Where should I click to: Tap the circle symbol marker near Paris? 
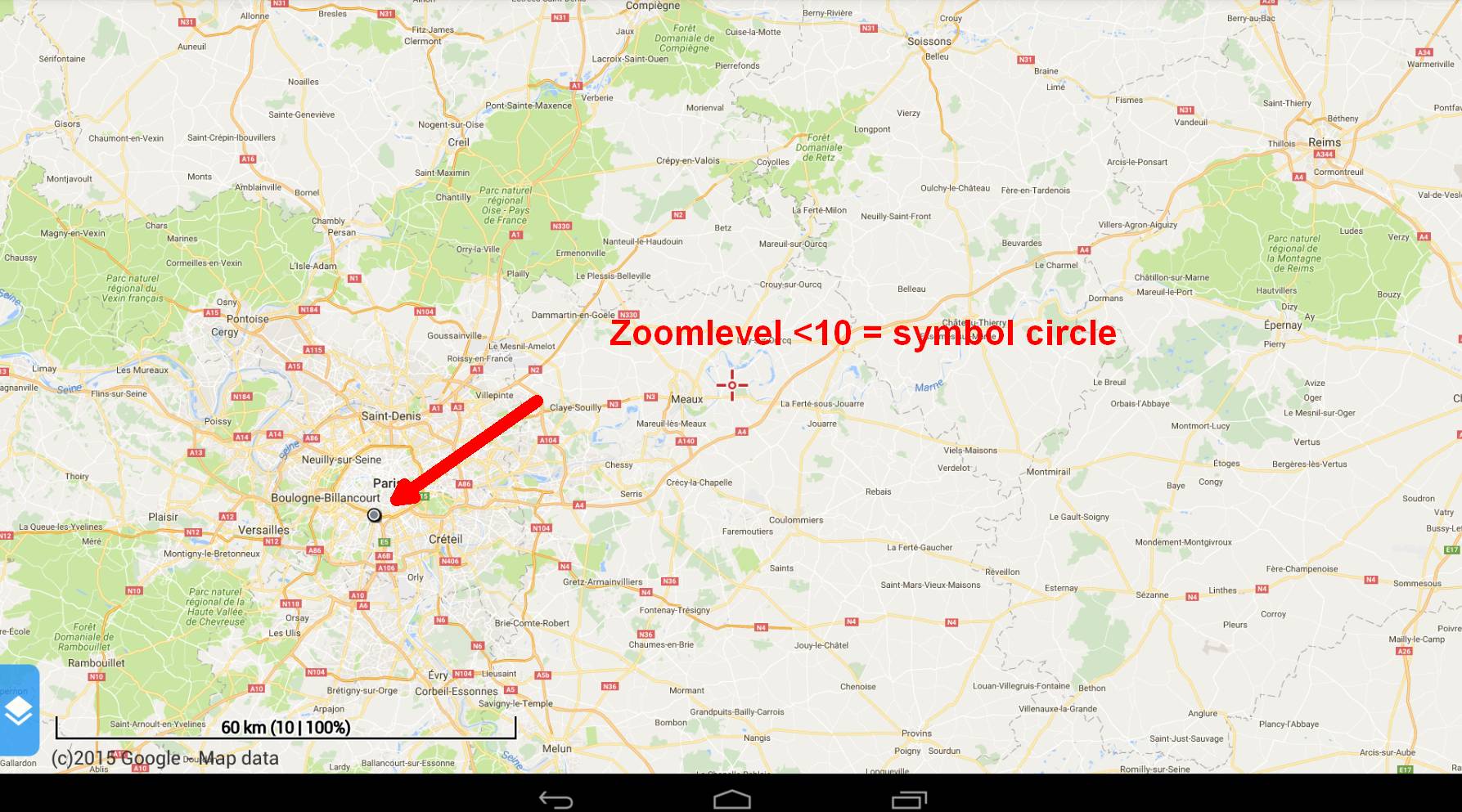(374, 515)
